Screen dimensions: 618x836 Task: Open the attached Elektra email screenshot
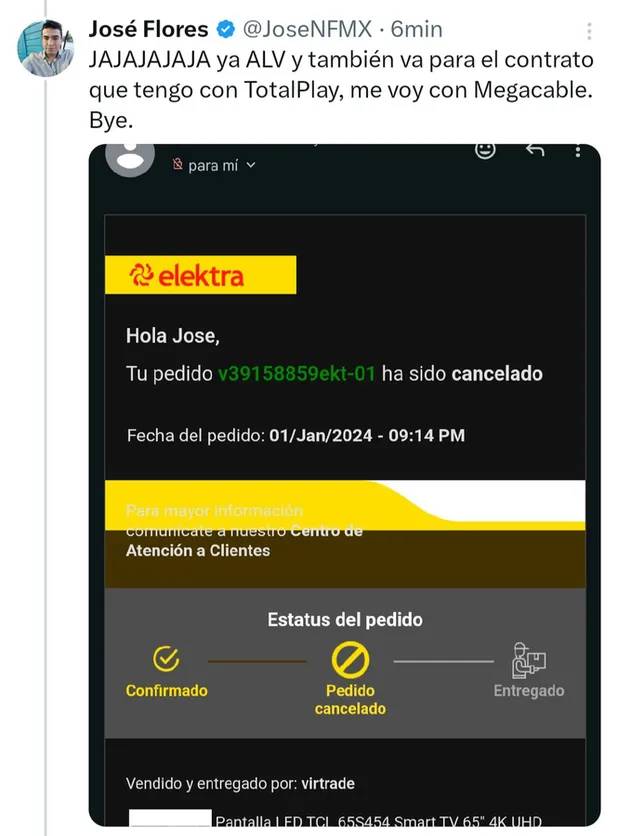point(344,480)
